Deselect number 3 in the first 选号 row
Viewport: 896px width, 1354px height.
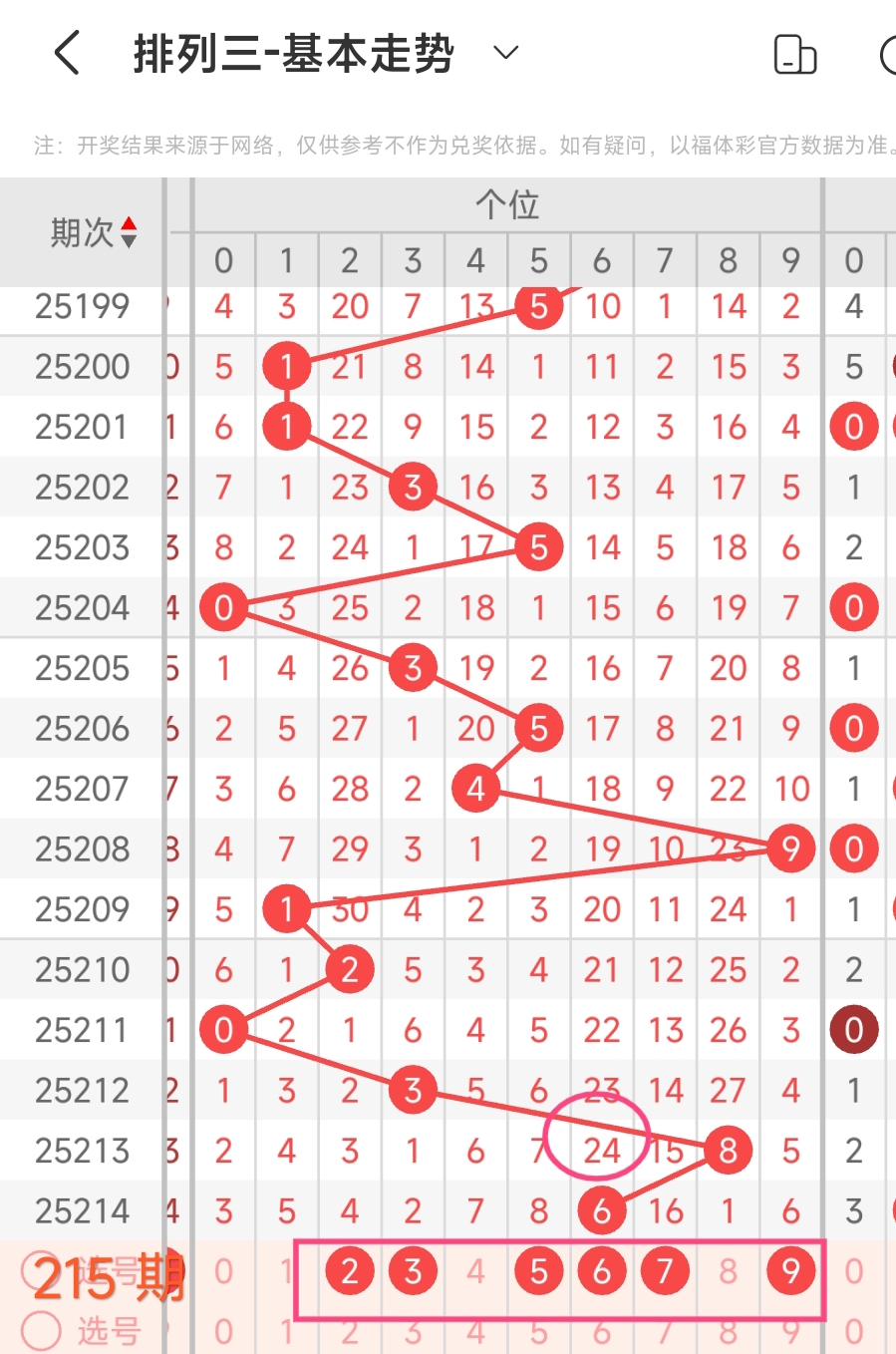tap(413, 1271)
